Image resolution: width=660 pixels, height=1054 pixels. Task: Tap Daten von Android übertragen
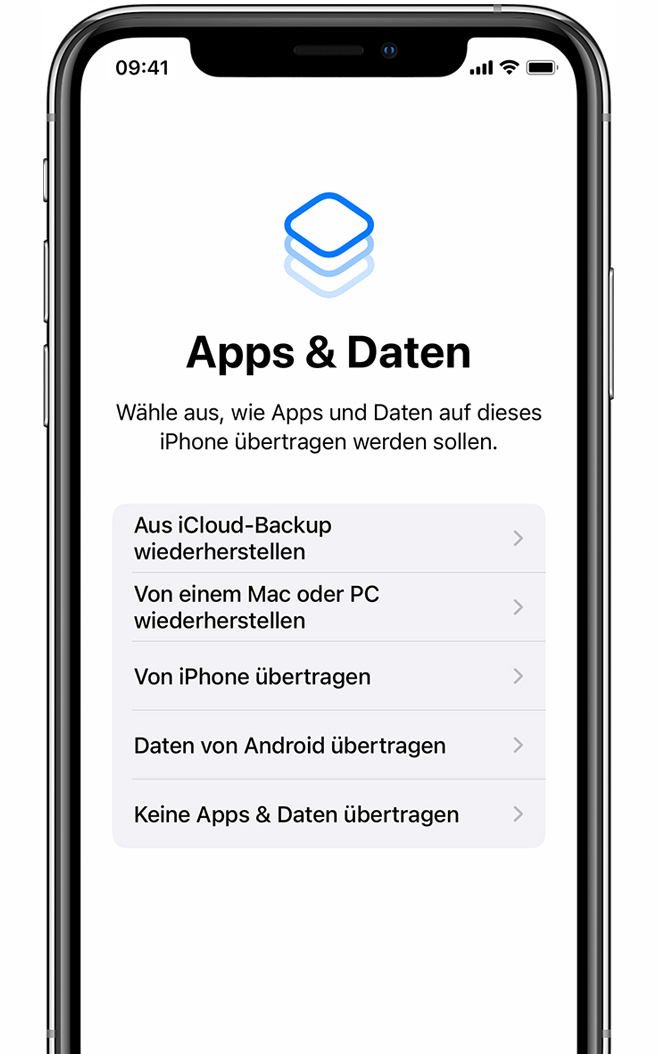[328, 745]
